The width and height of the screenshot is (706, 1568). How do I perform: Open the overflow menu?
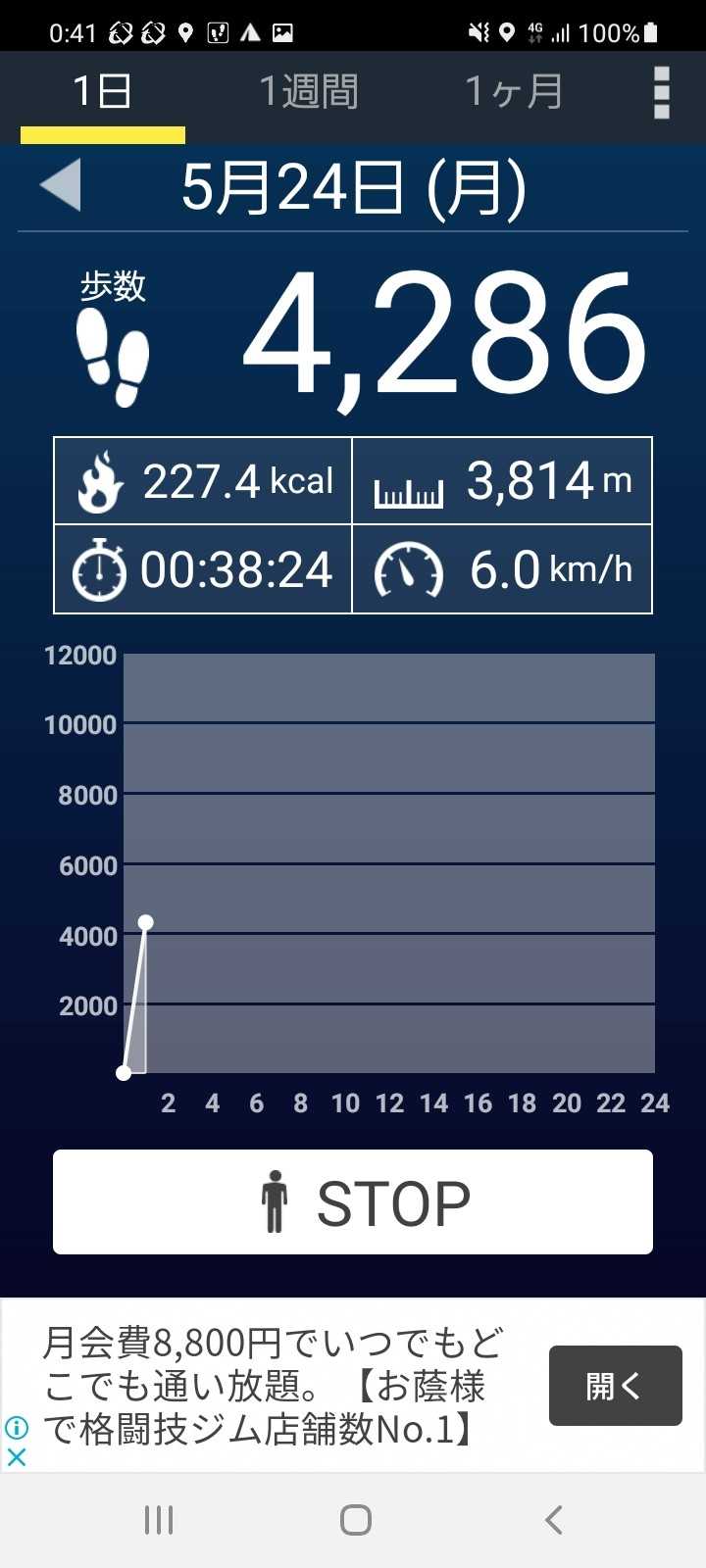(x=662, y=92)
